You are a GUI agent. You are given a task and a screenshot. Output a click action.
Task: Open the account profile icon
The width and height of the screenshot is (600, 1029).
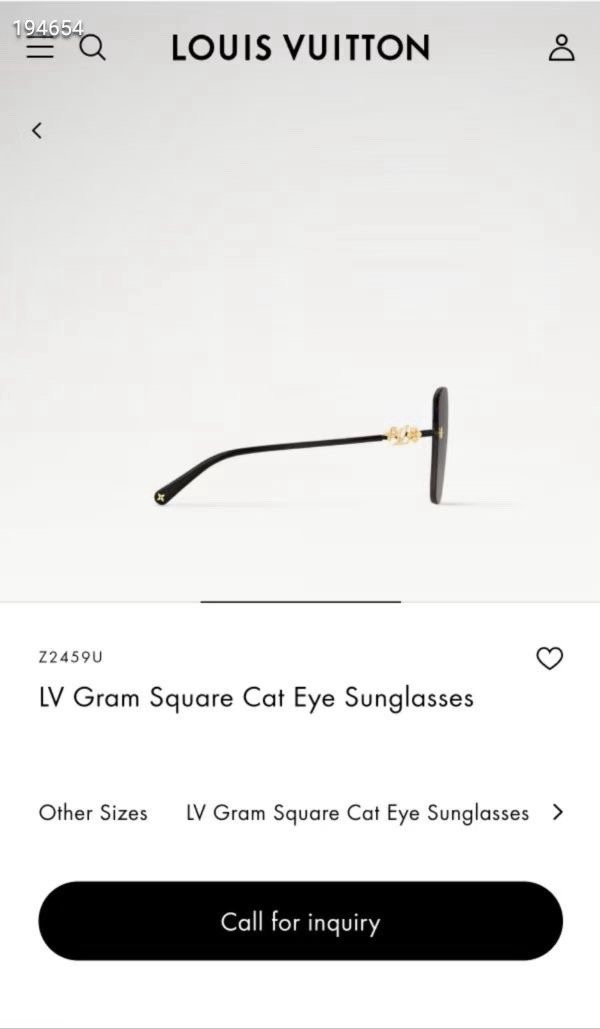click(561, 48)
